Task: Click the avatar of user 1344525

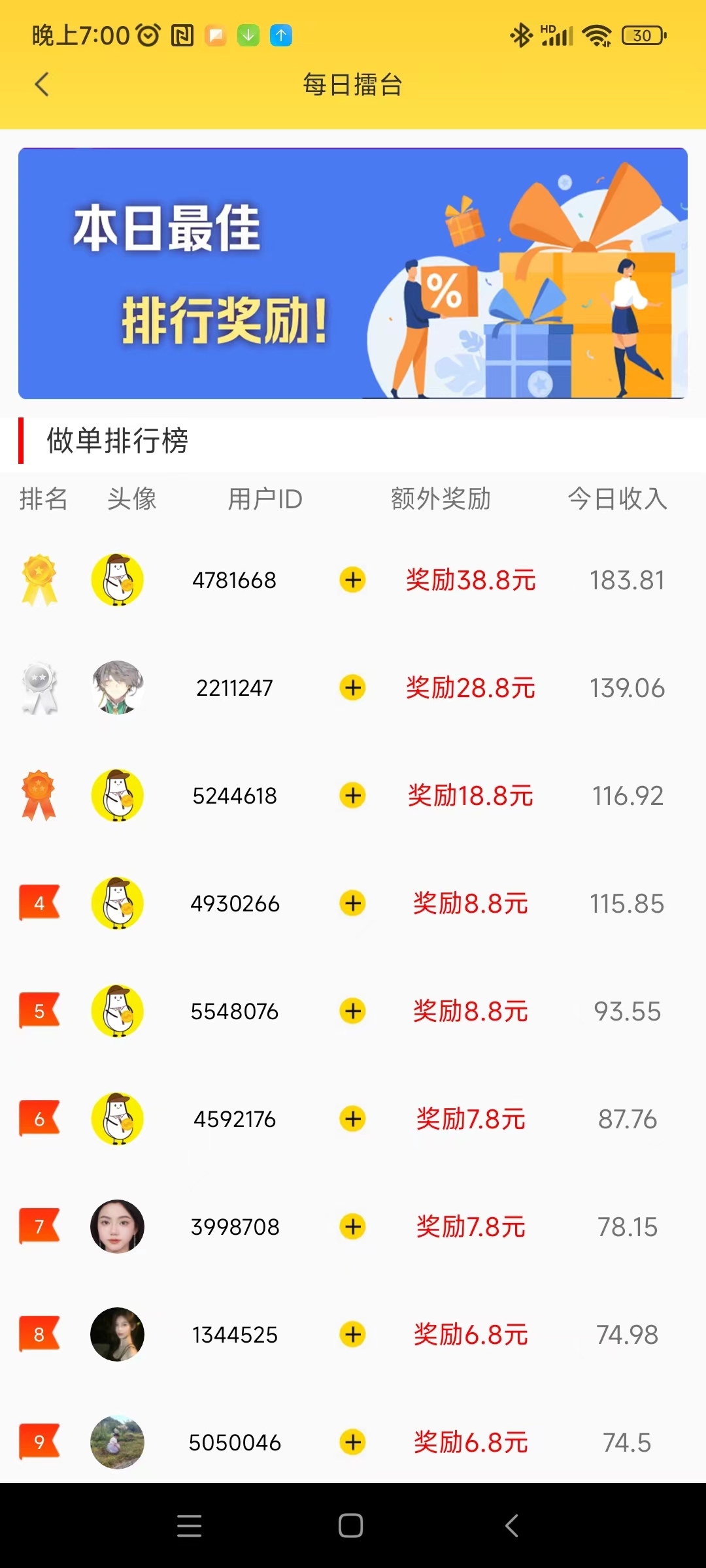Action: tap(118, 1334)
